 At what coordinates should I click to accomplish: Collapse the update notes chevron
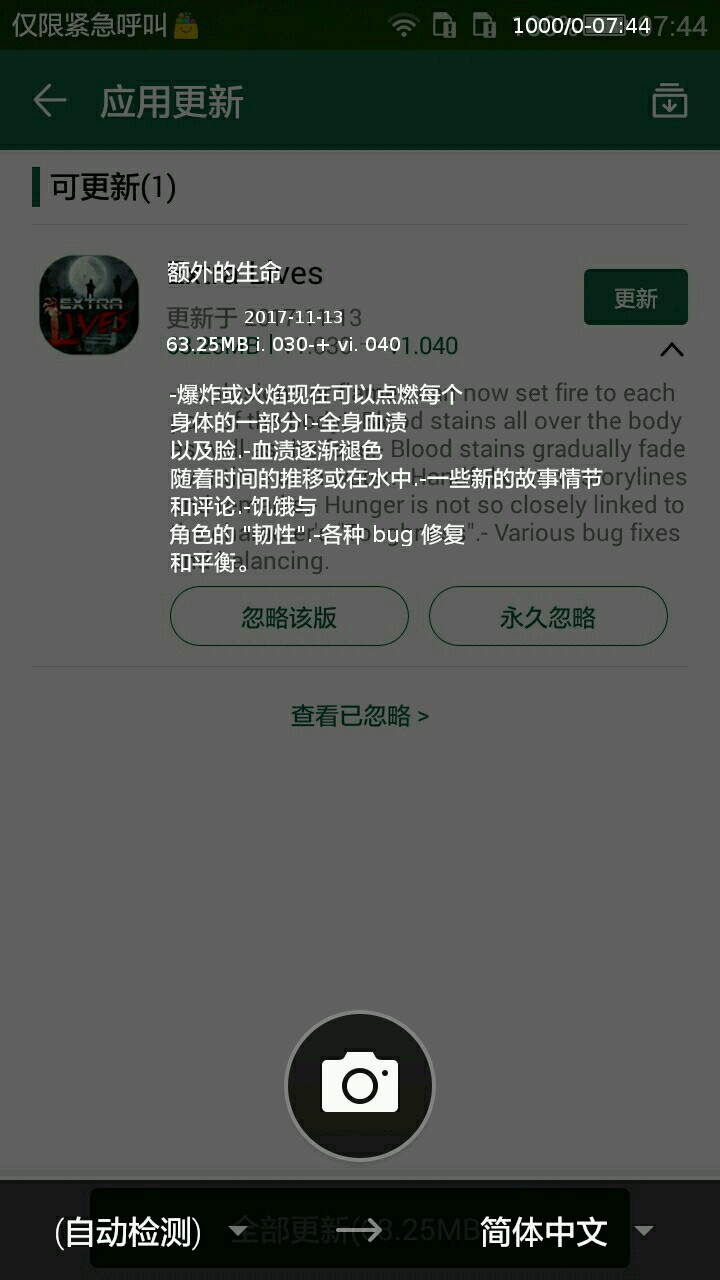pos(672,349)
